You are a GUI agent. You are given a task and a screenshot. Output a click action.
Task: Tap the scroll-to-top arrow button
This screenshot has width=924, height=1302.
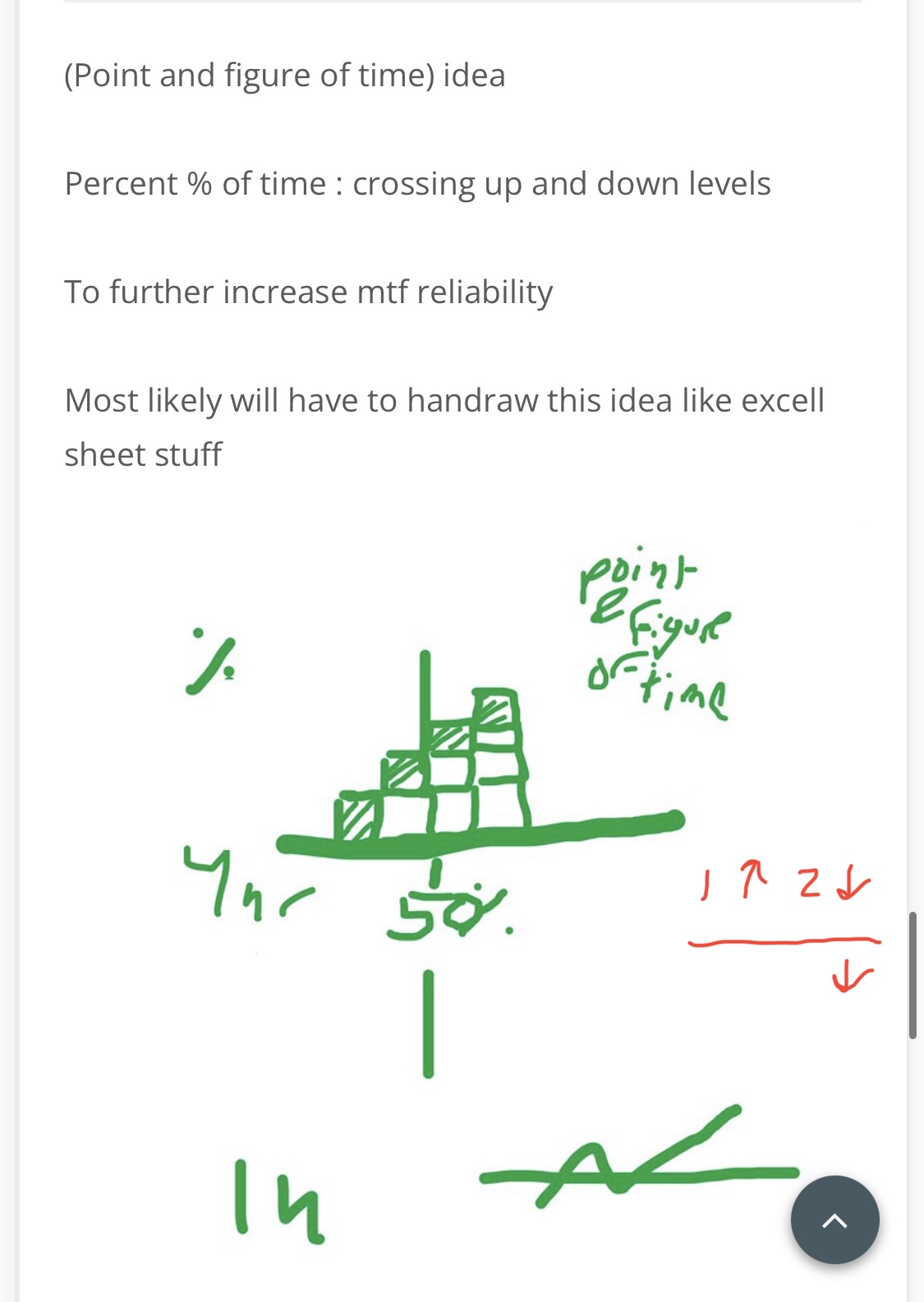coord(834,1220)
